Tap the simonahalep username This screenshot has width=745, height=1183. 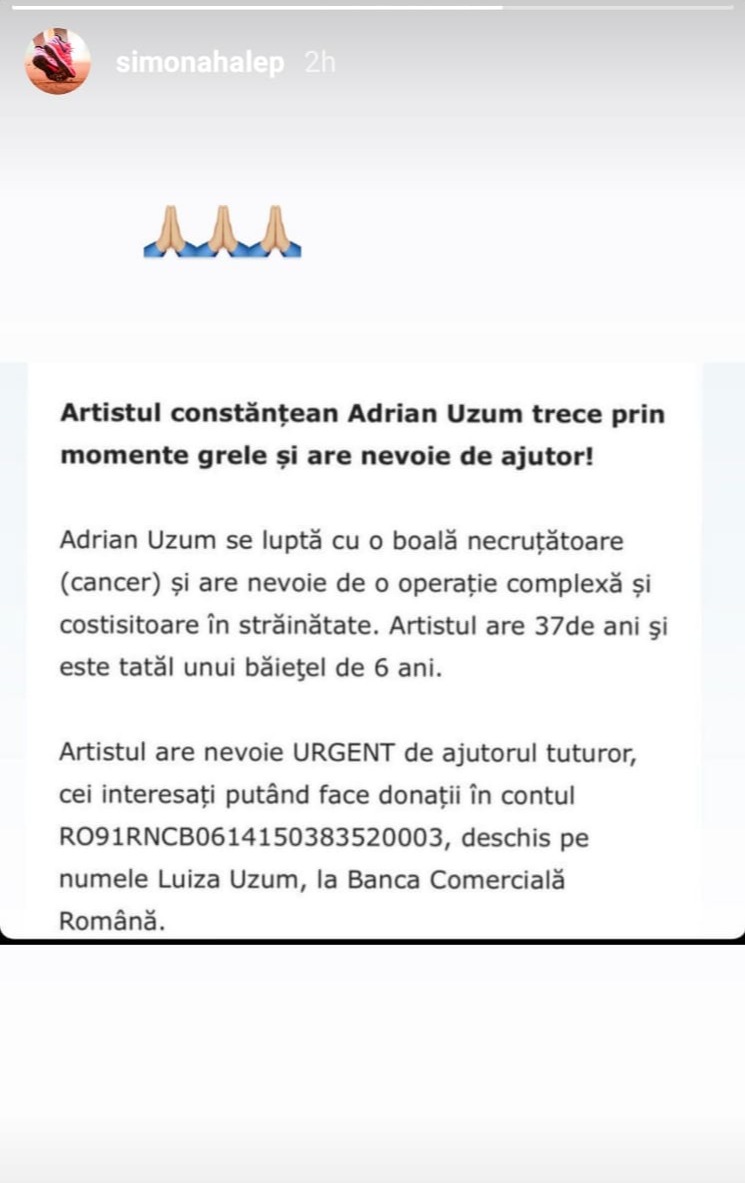coord(200,63)
